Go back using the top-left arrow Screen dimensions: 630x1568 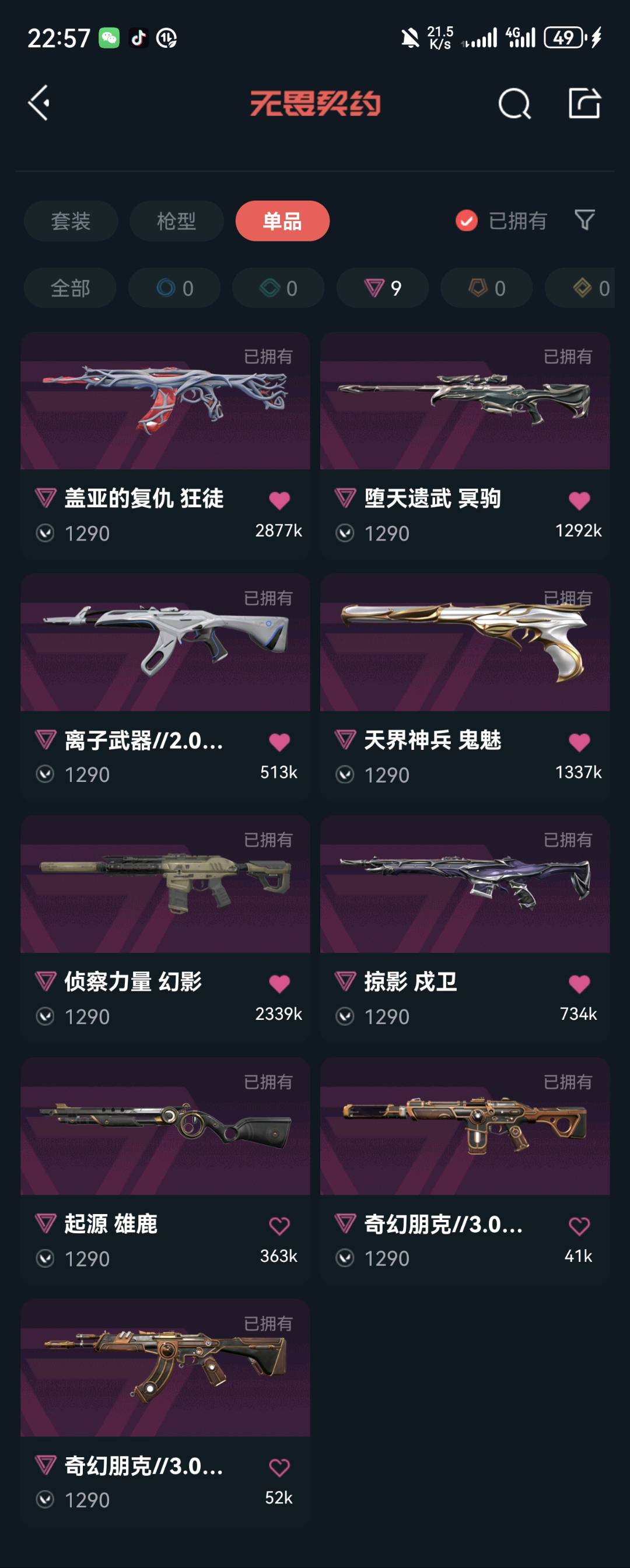[40, 102]
